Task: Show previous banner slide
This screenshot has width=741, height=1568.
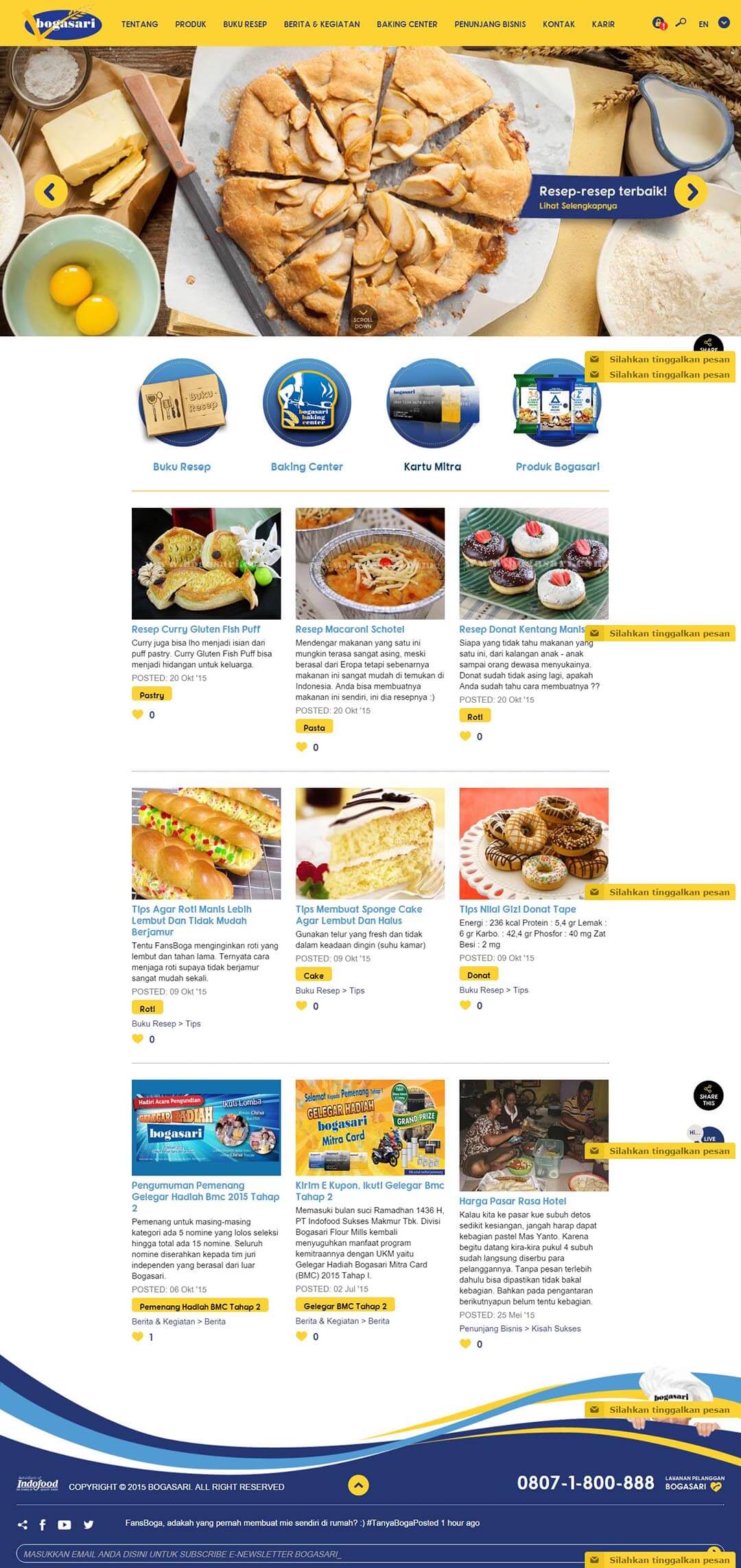Action: tap(51, 191)
